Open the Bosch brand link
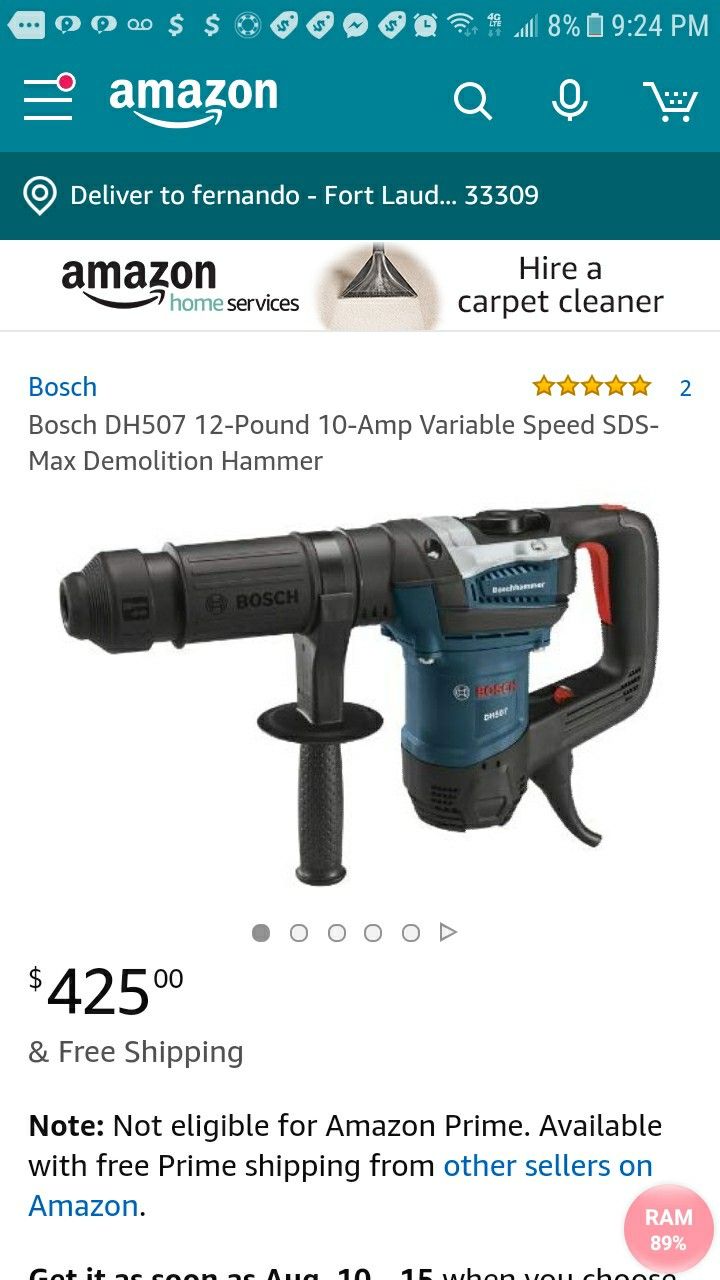 [x=62, y=387]
